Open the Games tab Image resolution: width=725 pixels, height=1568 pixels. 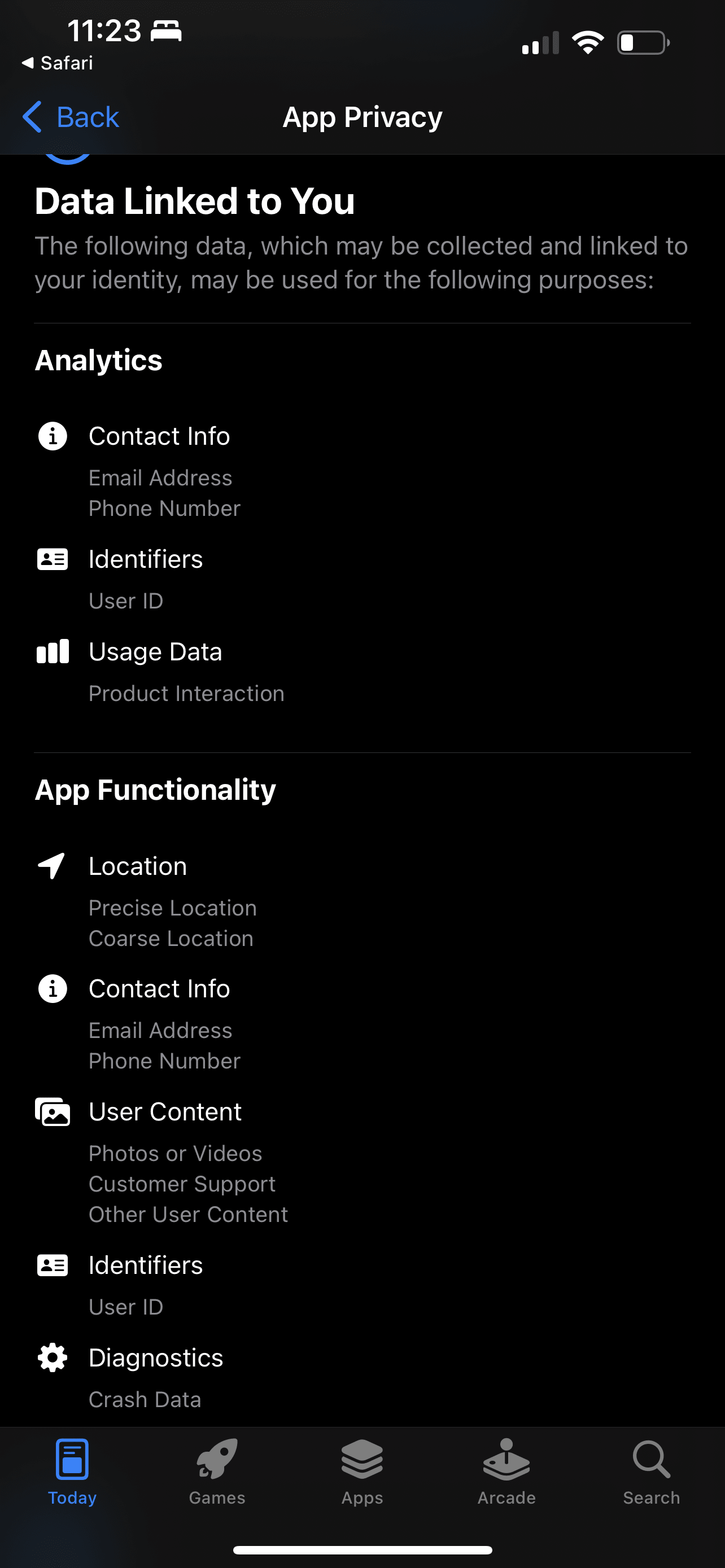pyautogui.click(x=217, y=1473)
